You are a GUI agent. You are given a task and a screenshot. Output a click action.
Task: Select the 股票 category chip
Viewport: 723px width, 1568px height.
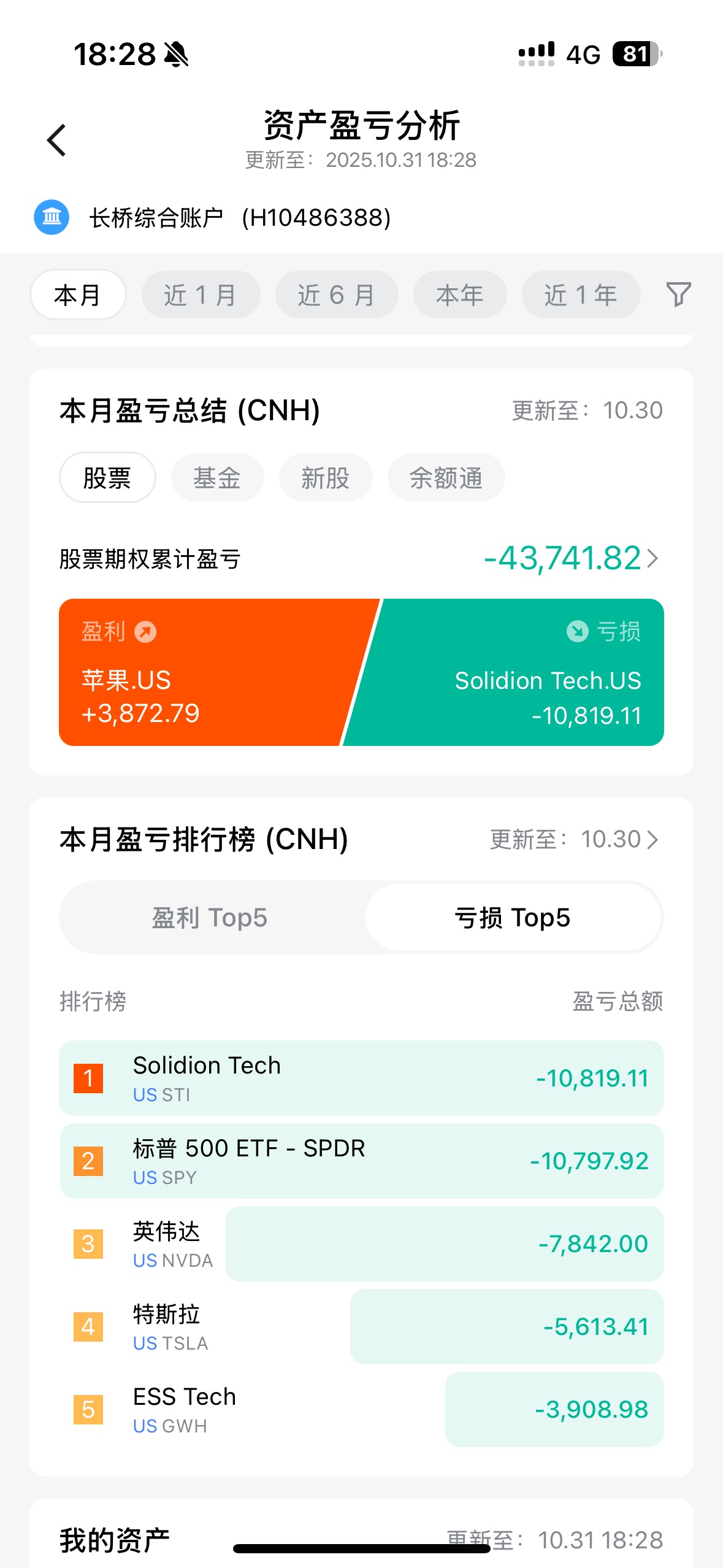(x=107, y=478)
